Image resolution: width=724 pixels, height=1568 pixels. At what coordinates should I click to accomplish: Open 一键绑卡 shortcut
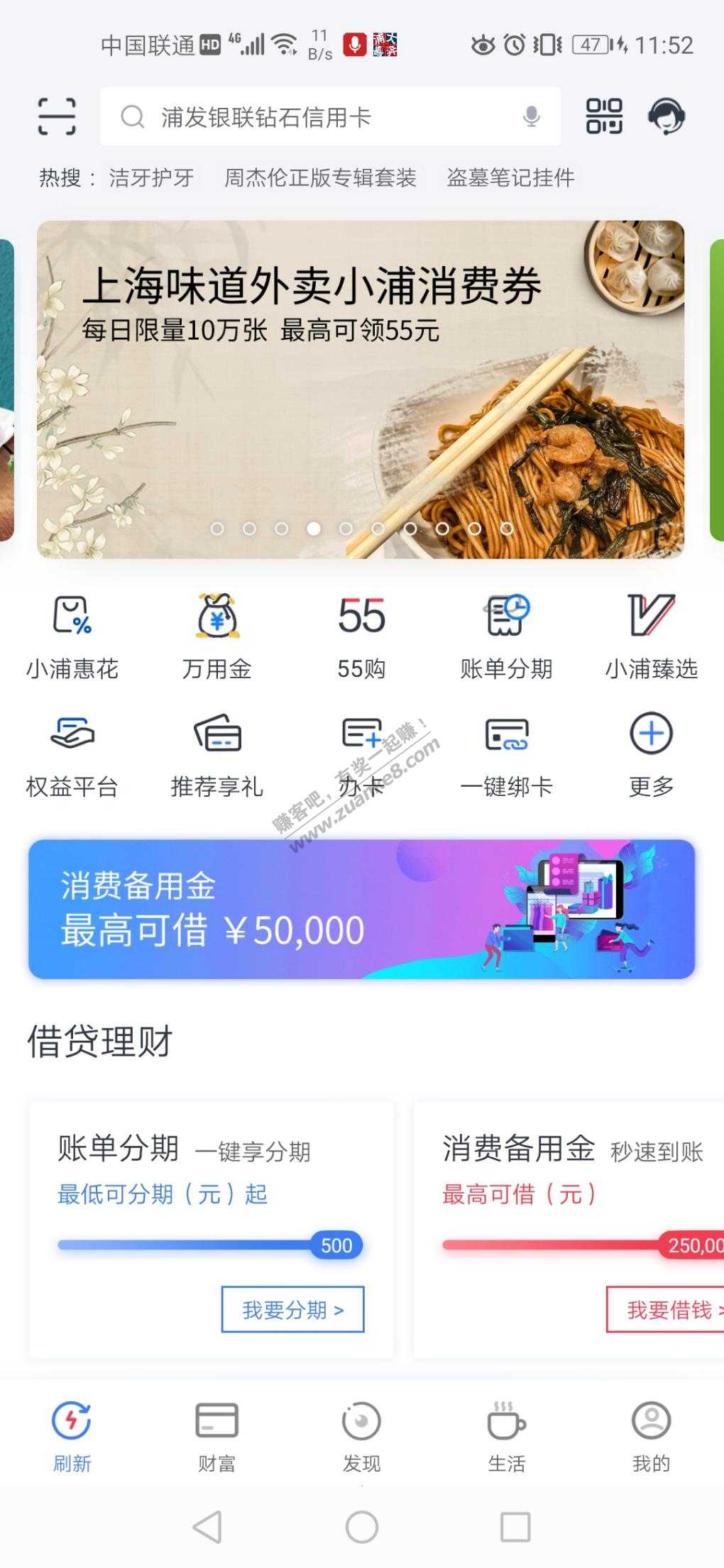coord(506,756)
